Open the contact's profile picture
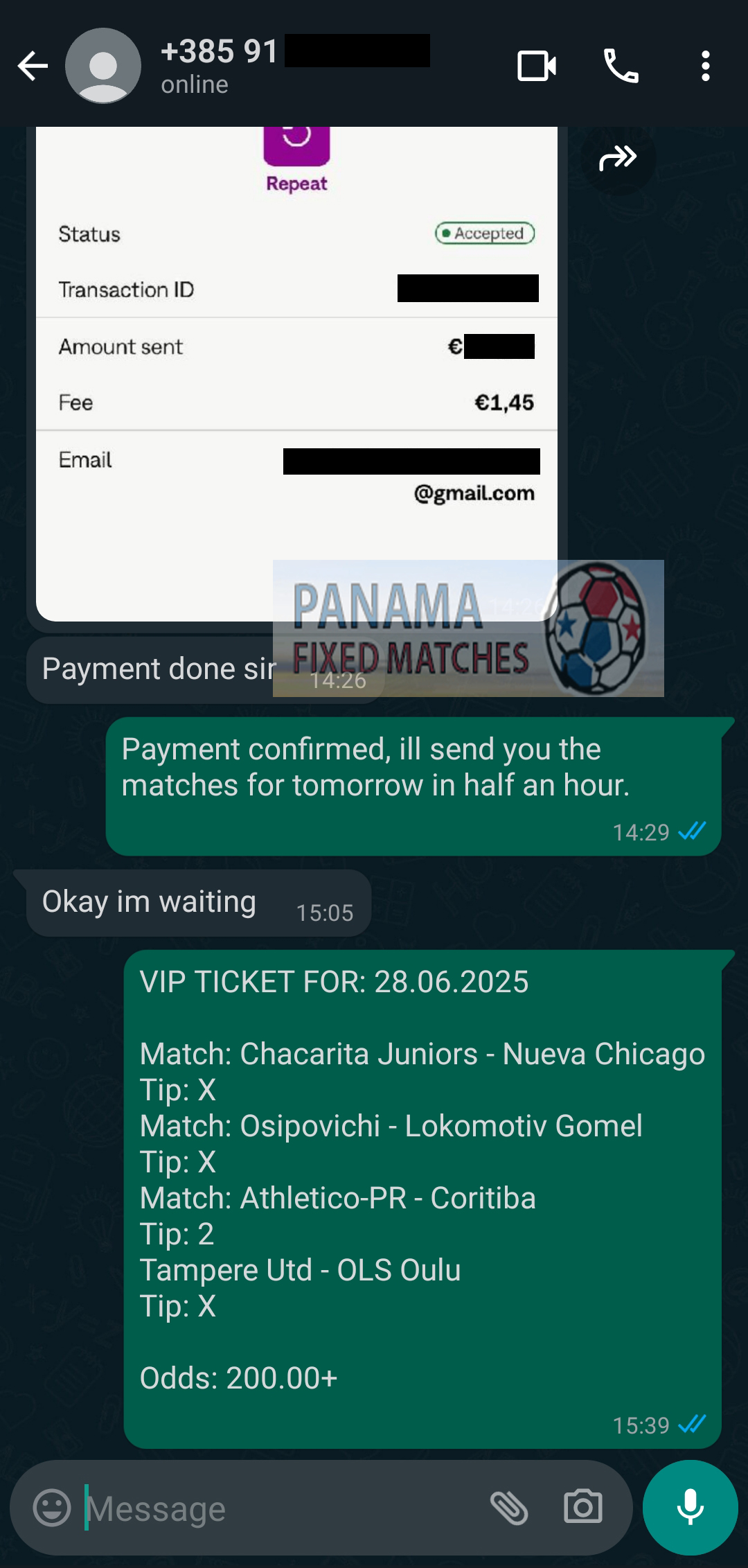748x1568 pixels. click(x=103, y=67)
